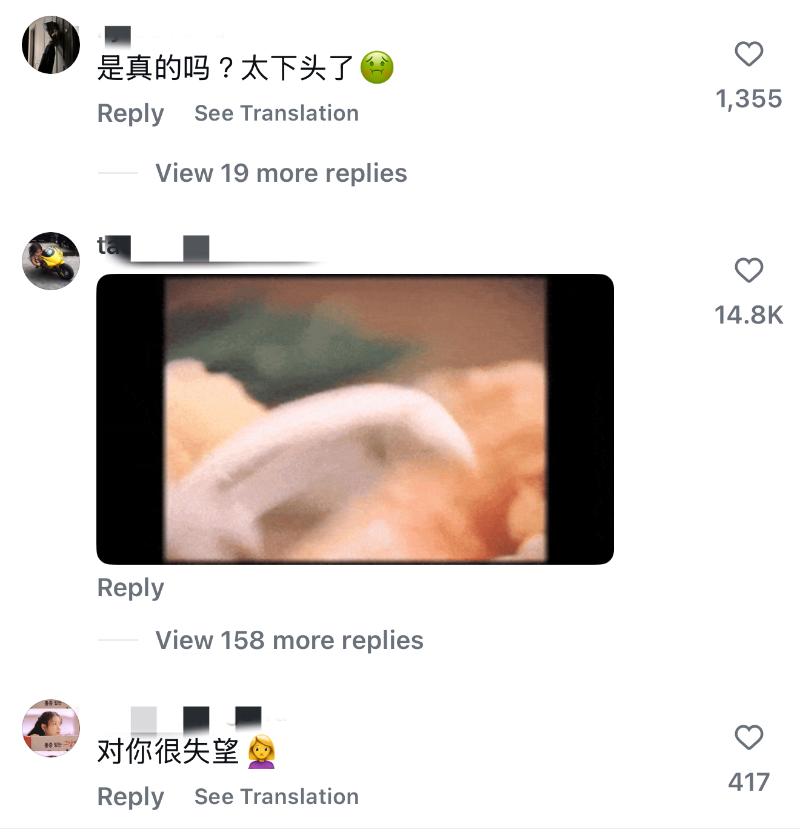The image size is (800, 838).
Task: See translation of the 对你很失望 comment
Action: coord(276,797)
